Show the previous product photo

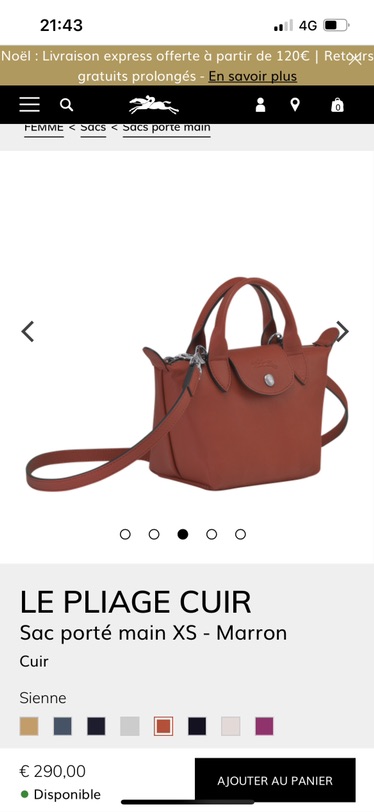pyautogui.click(x=27, y=331)
